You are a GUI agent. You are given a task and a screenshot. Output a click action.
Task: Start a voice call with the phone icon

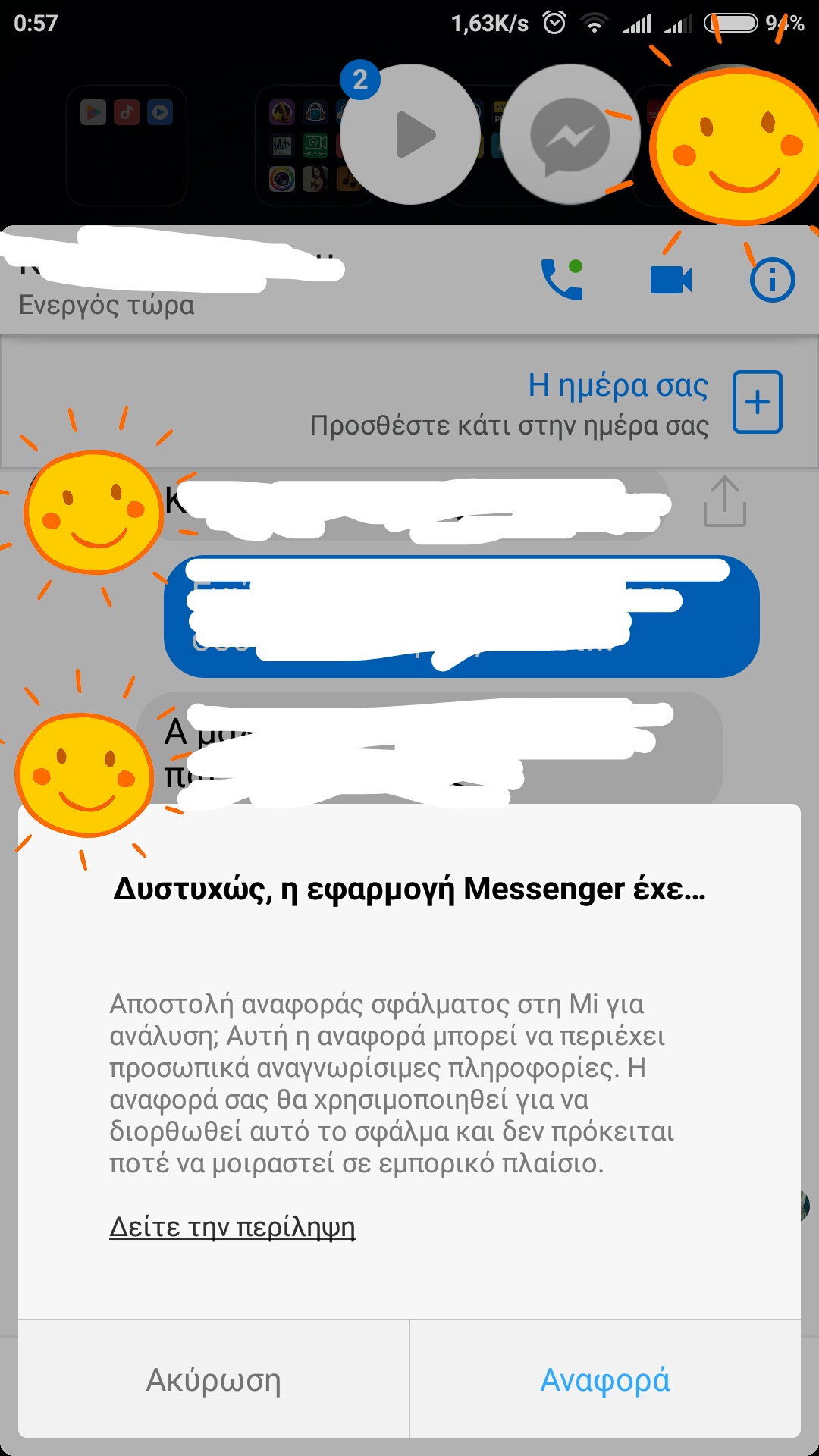coord(562,279)
